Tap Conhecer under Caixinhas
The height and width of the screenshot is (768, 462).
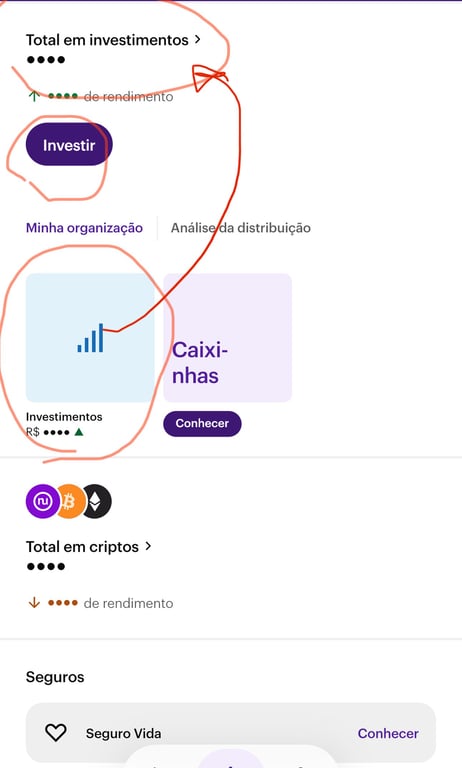[x=202, y=423]
